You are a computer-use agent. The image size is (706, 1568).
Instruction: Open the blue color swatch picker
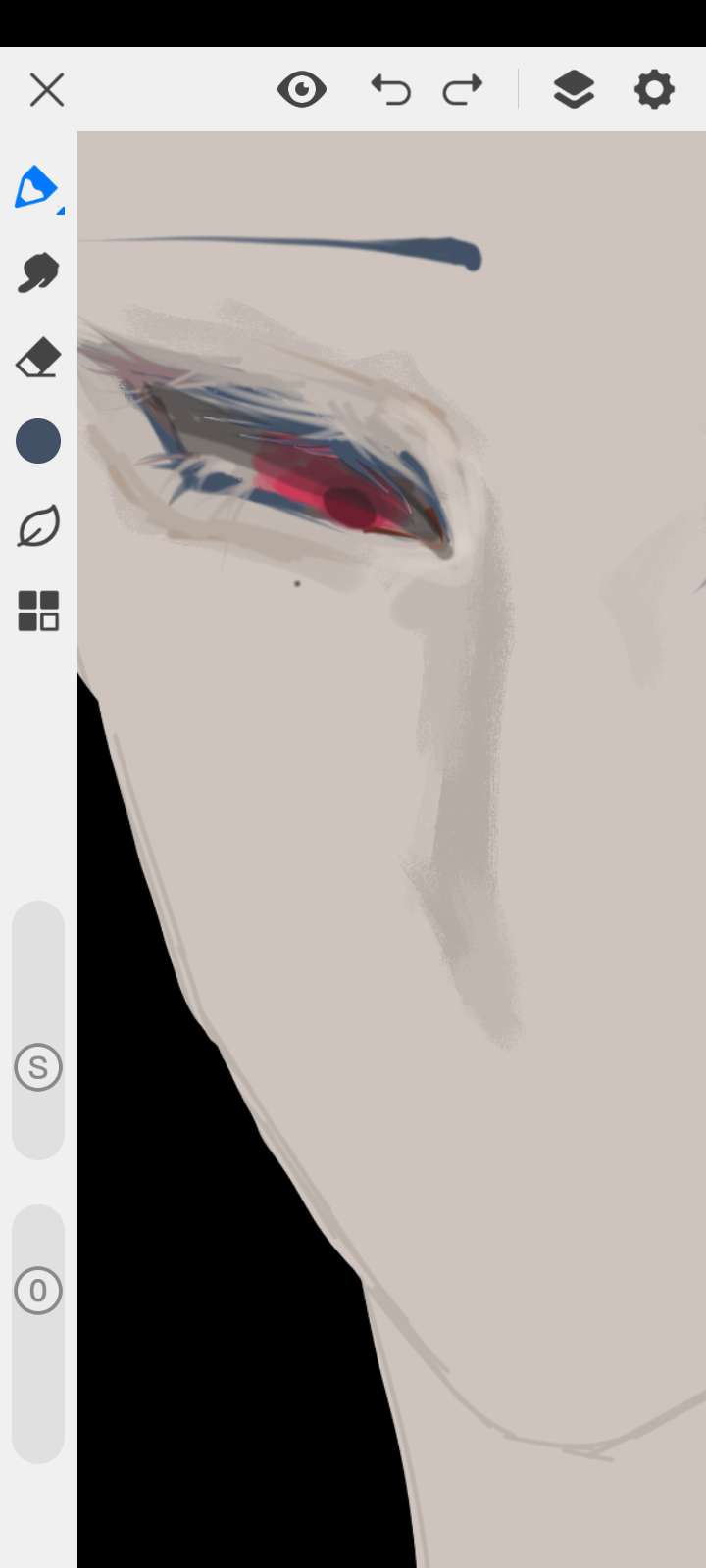[x=38, y=441]
